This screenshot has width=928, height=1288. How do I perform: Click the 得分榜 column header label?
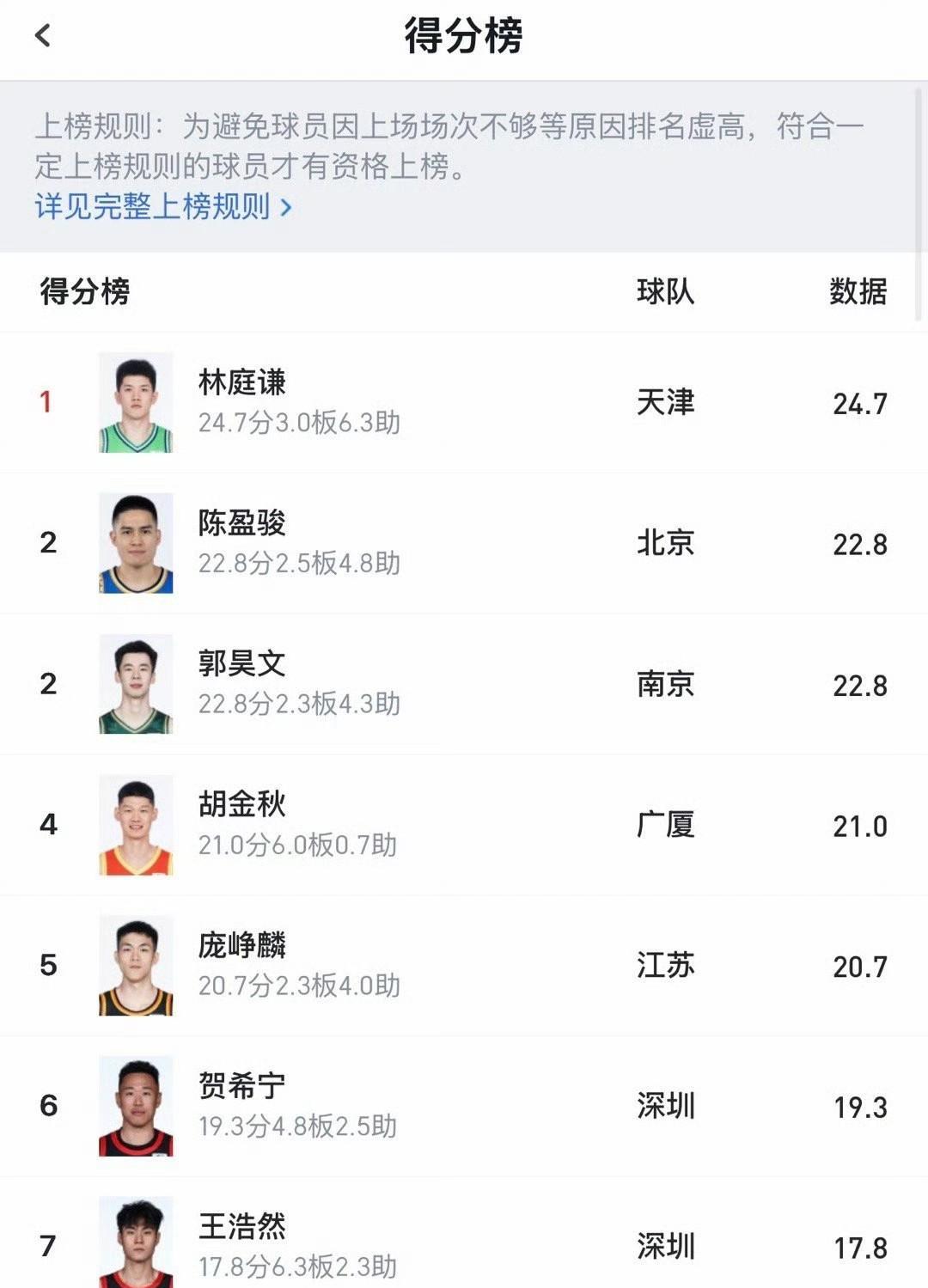[86, 292]
